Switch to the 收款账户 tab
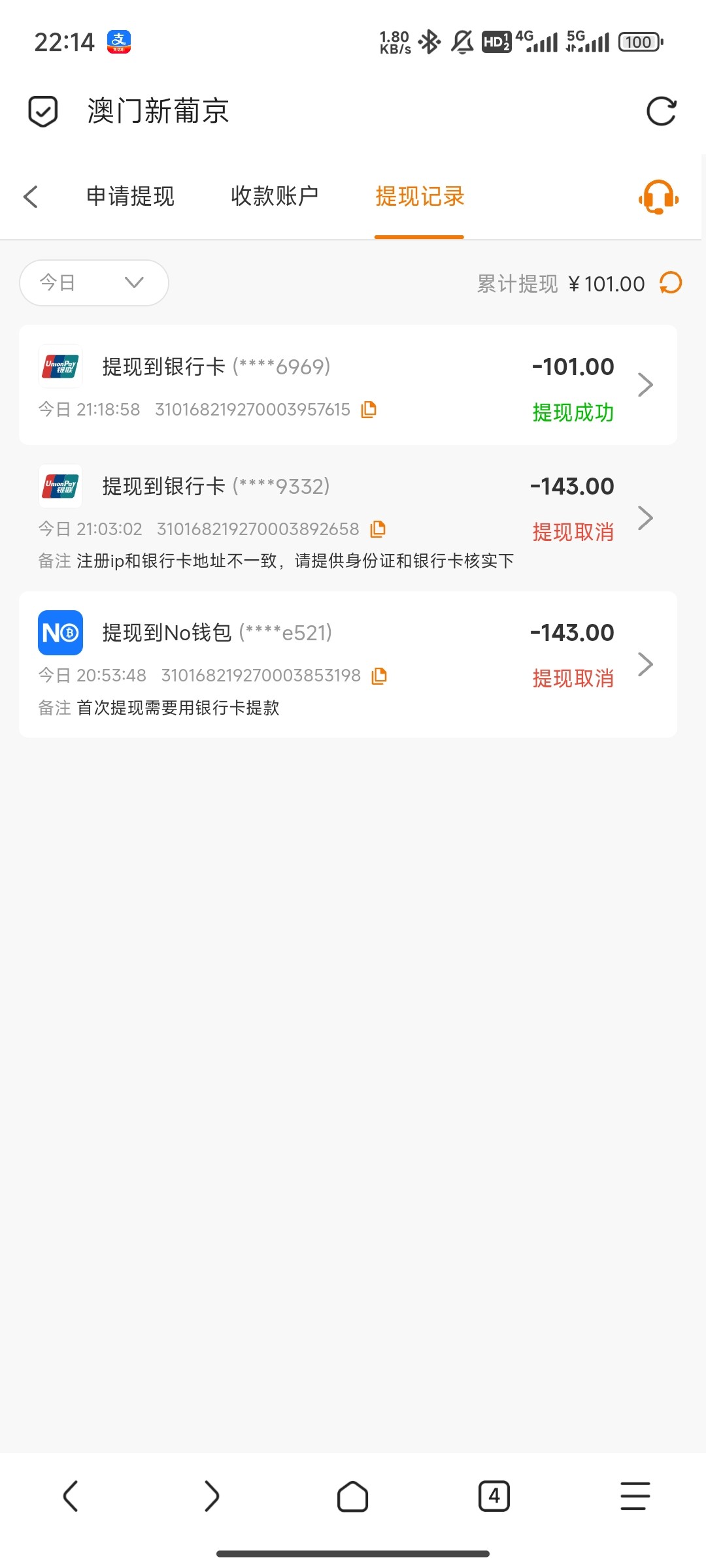The width and height of the screenshot is (706, 1568). tap(275, 196)
